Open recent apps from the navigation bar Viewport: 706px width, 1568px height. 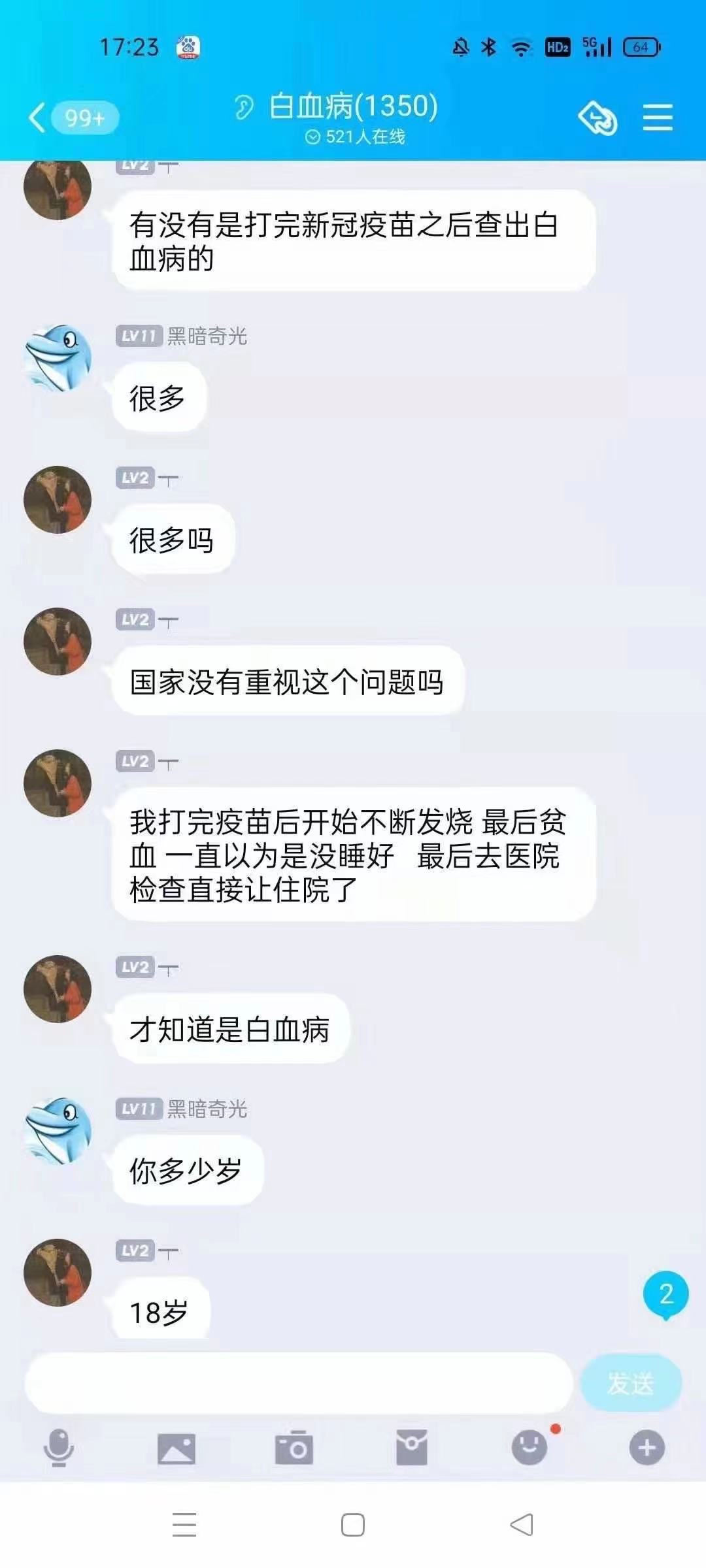[184, 1525]
